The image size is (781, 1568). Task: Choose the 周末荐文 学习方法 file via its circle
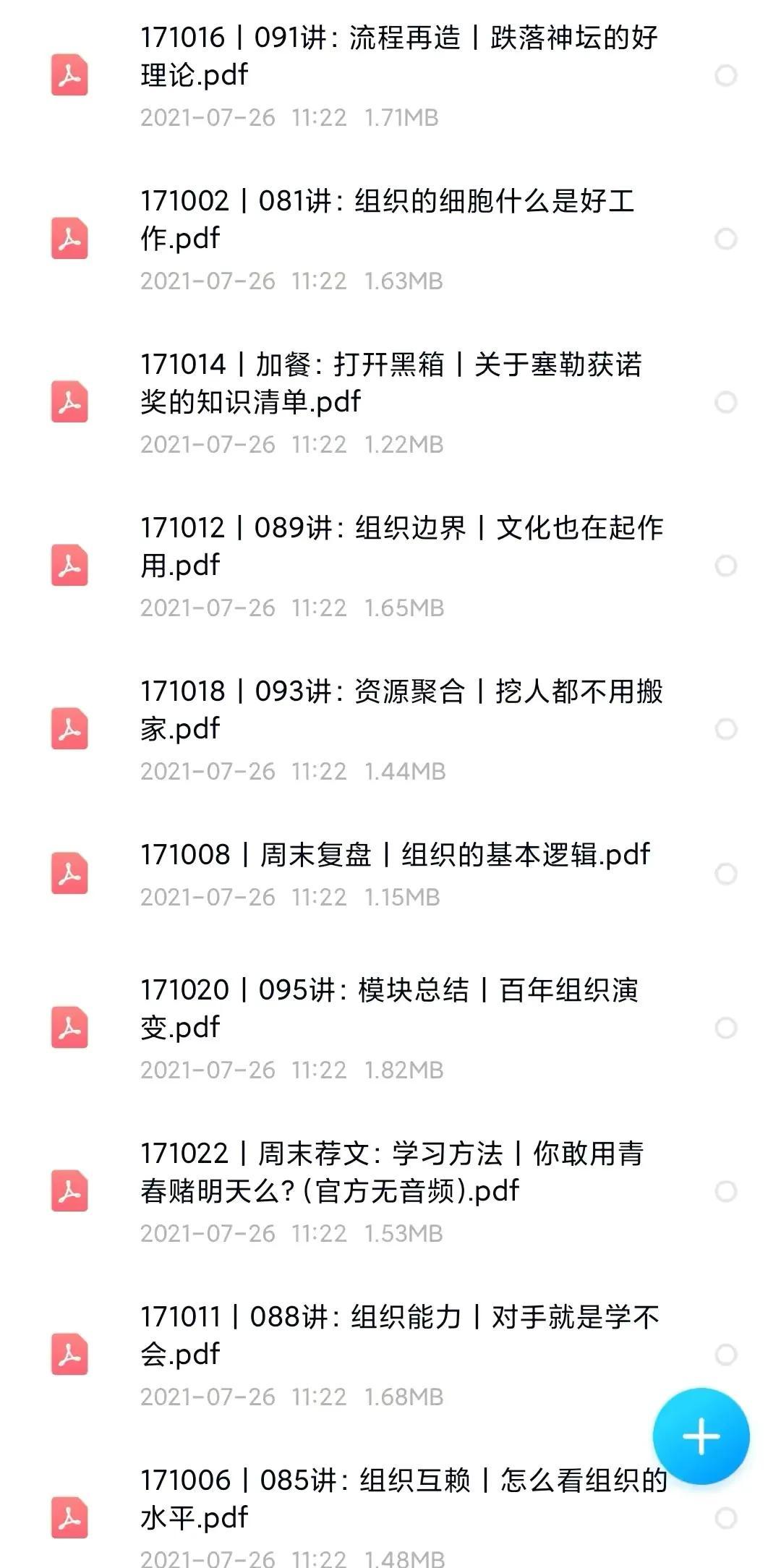(725, 1191)
